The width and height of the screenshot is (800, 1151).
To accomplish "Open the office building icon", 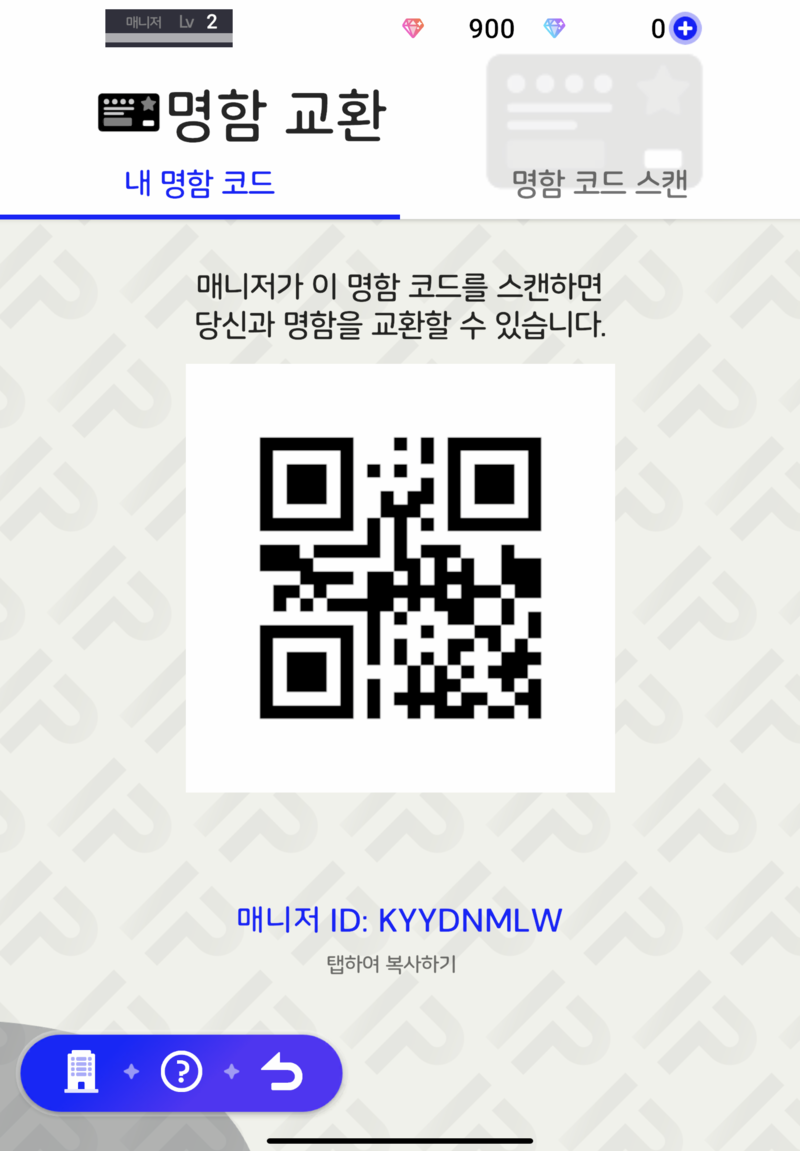I will [81, 1072].
